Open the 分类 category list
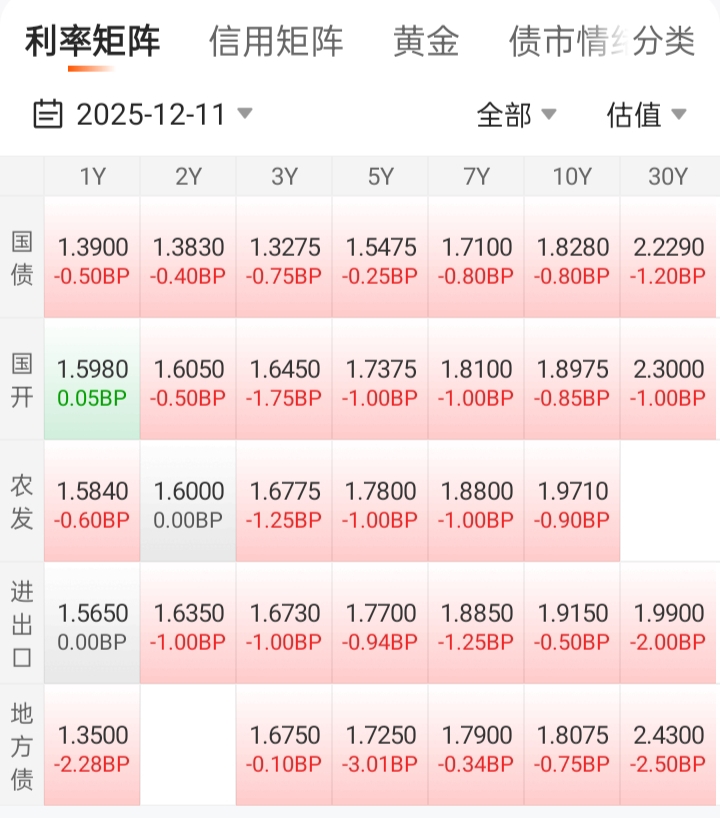Image resolution: width=720 pixels, height=818 pixels. [x=665, y=42]
